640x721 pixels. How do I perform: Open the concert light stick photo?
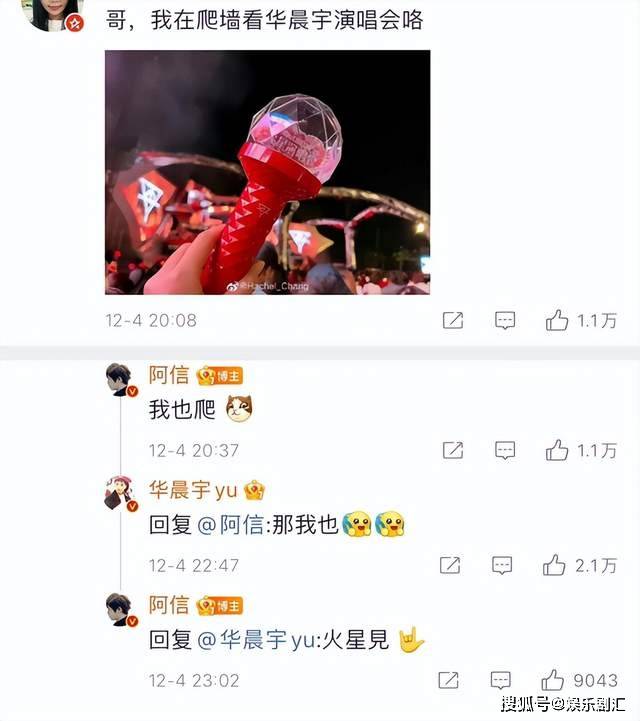click(x=267, y=172)
